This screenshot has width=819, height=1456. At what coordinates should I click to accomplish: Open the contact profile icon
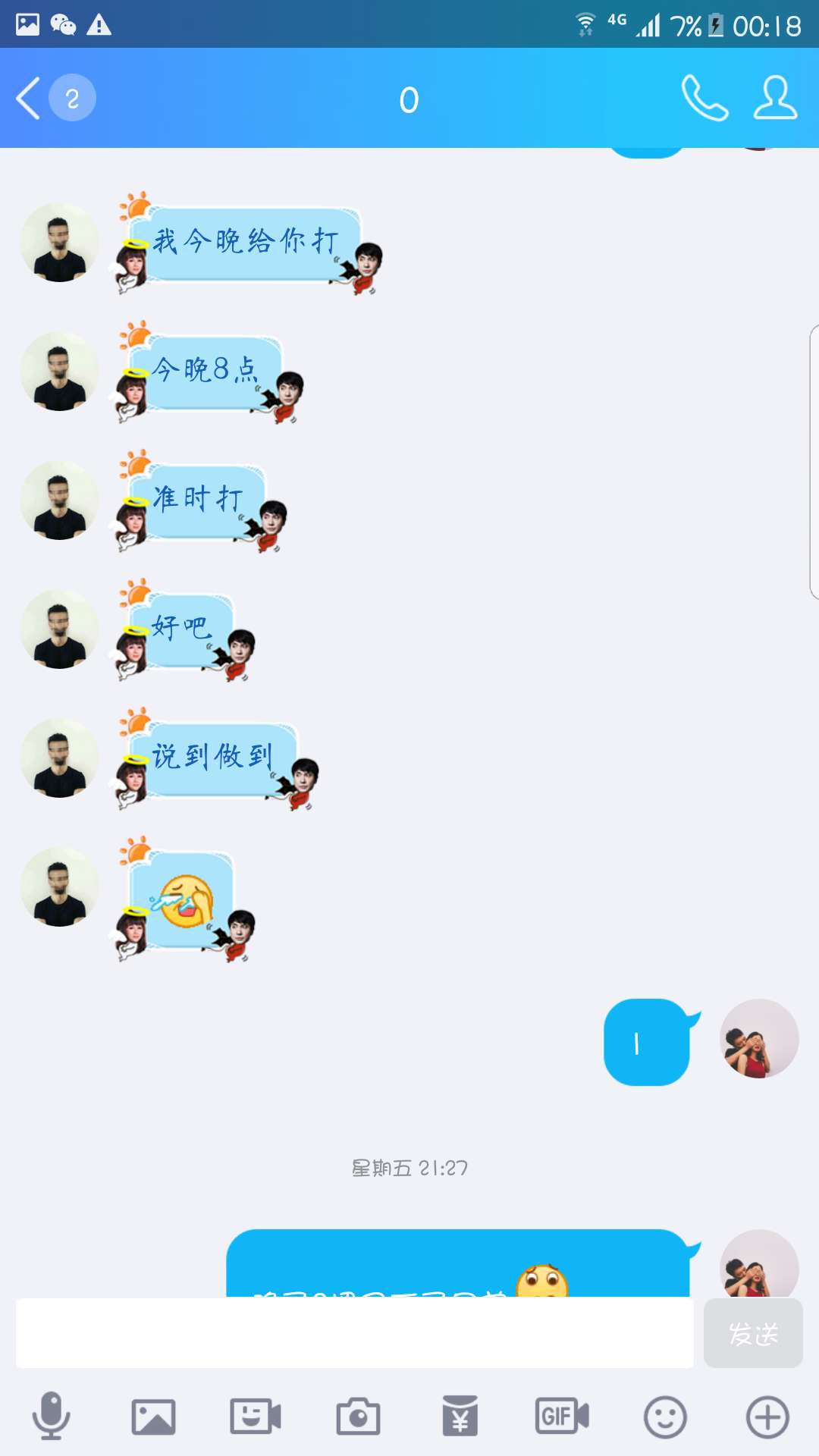tap(775, 98)
